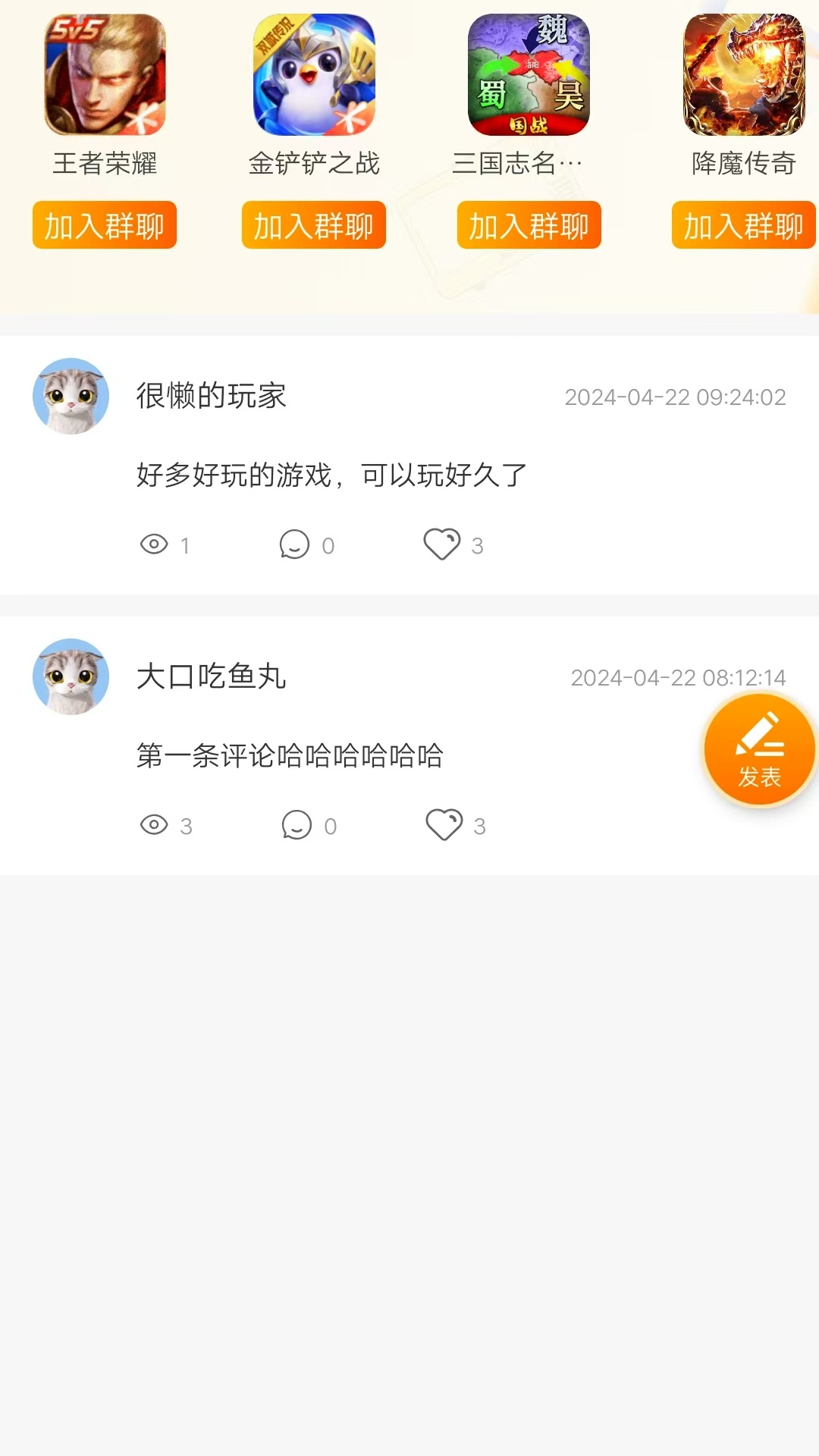Image resolution: width=819 pixels, height=1456 pixels.
Task: Comment on 大口吃鱼丸's post
Action: tap(297, 825)
